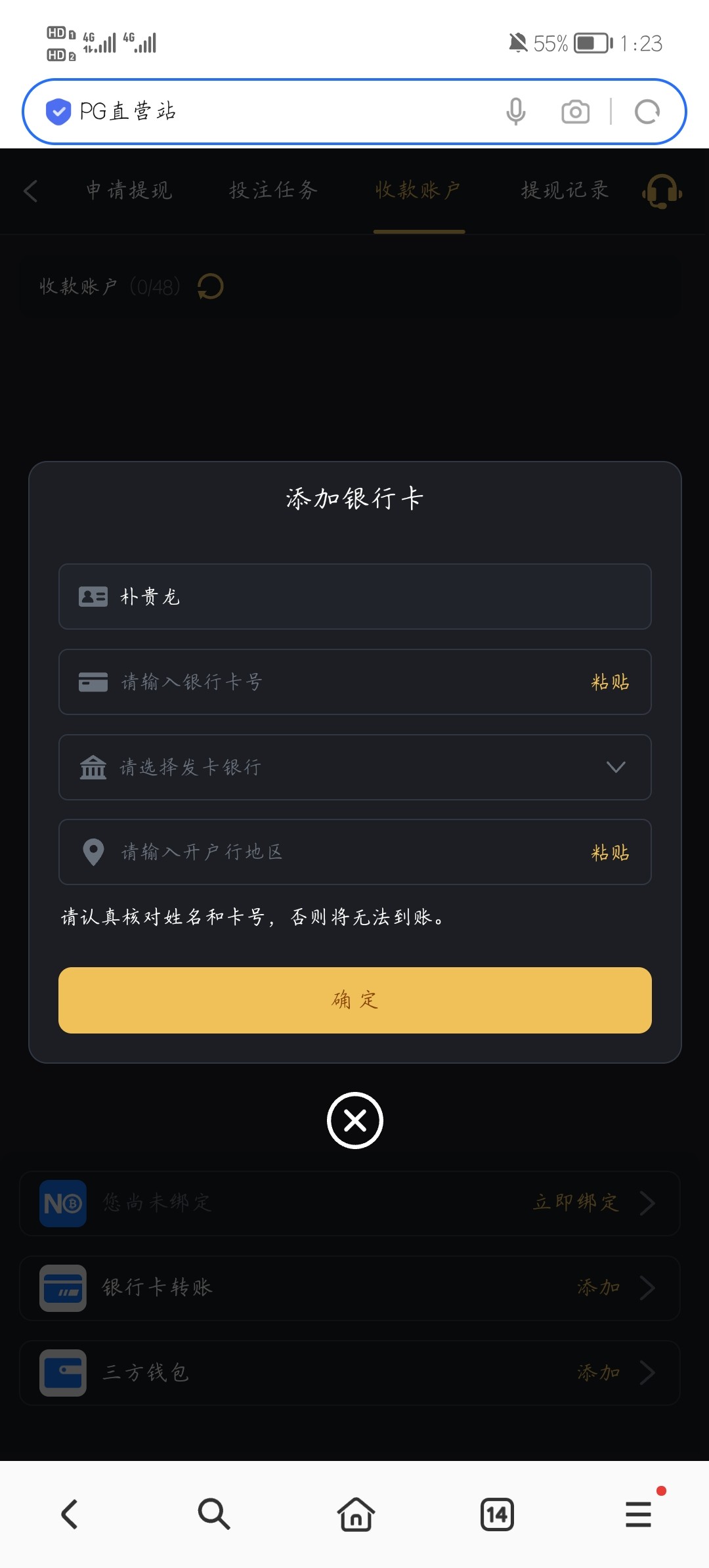Paste into the bank card number field
The image size is (709, 1568).
pos(610,682)
